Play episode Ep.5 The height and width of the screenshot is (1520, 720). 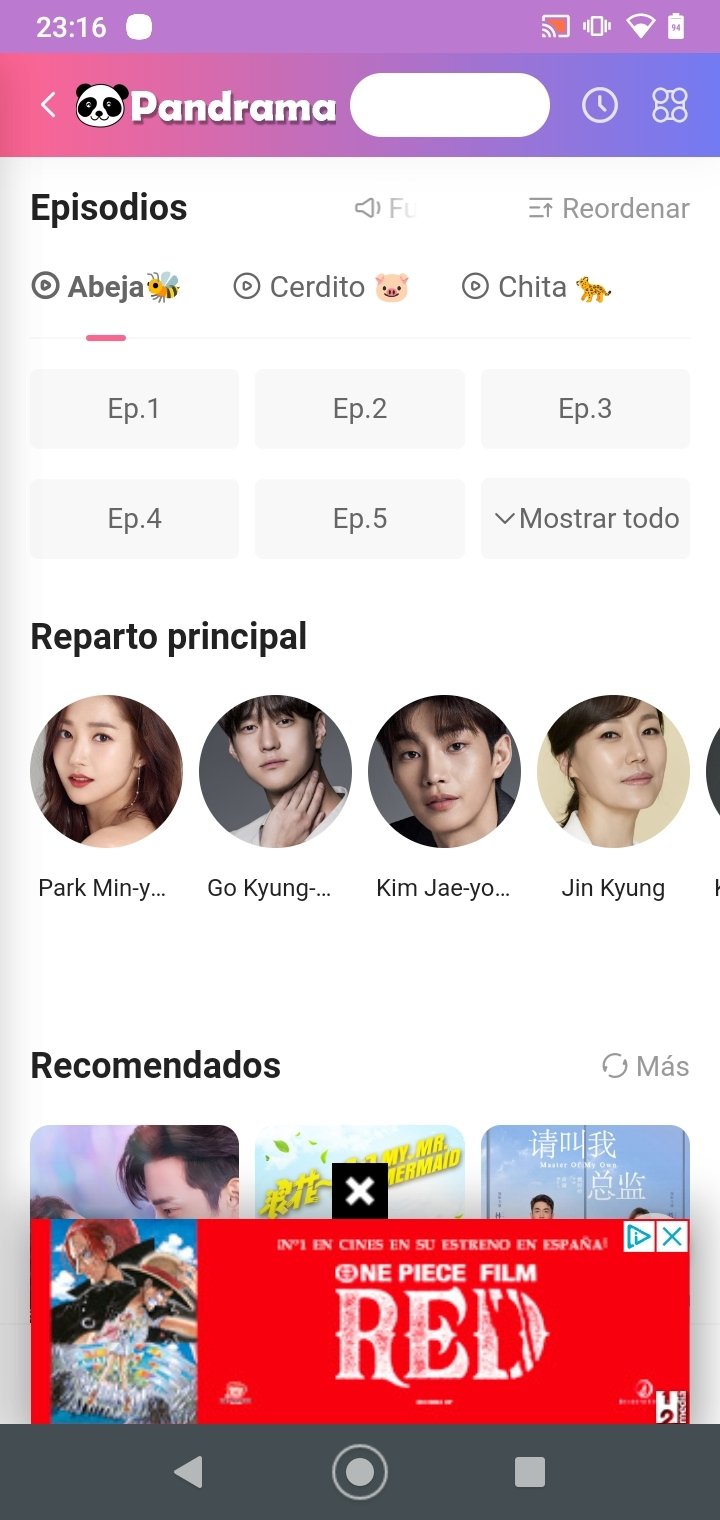pos(360,519)
